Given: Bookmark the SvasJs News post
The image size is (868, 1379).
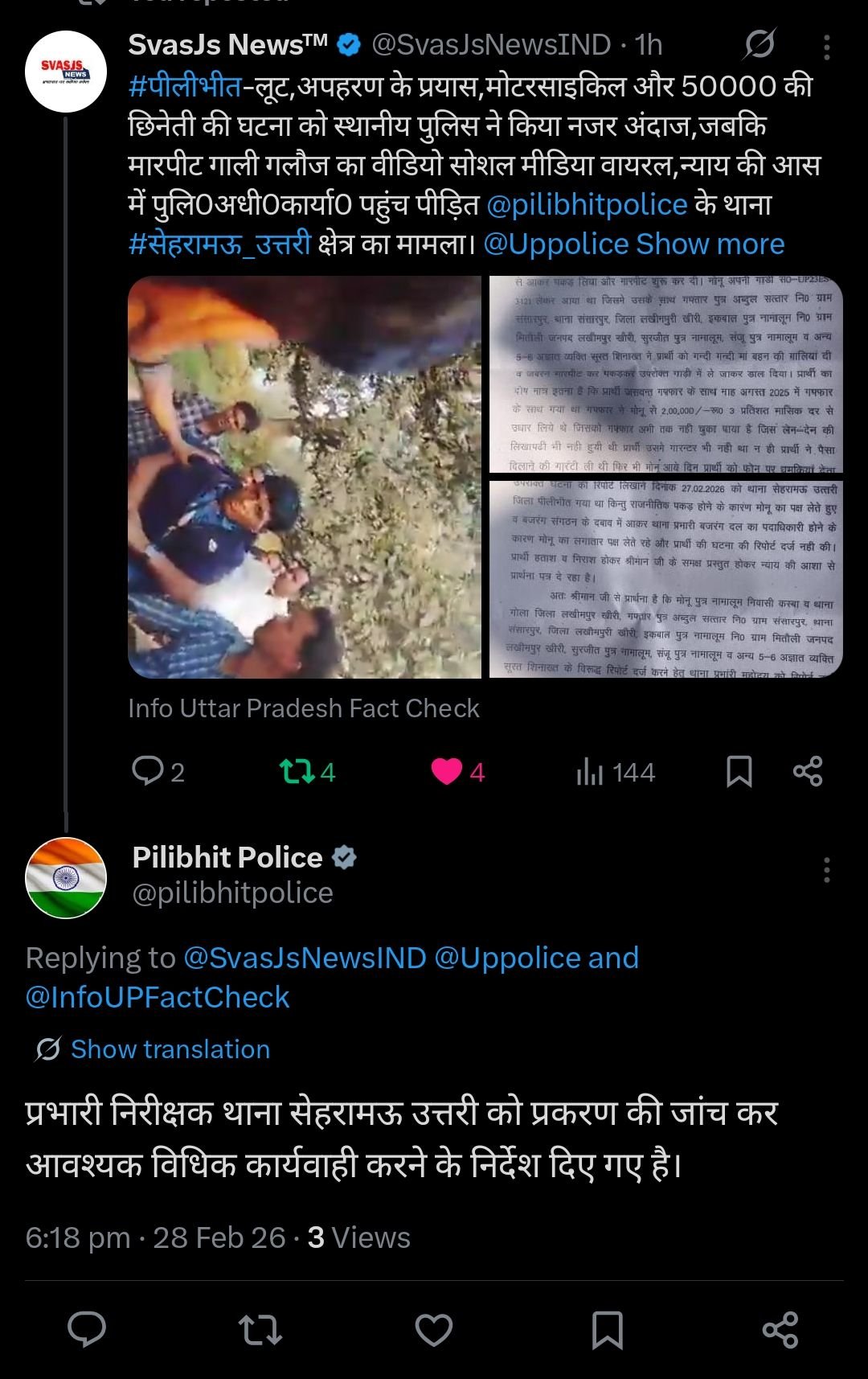Looking at the screenshot, I should point(739,772).
